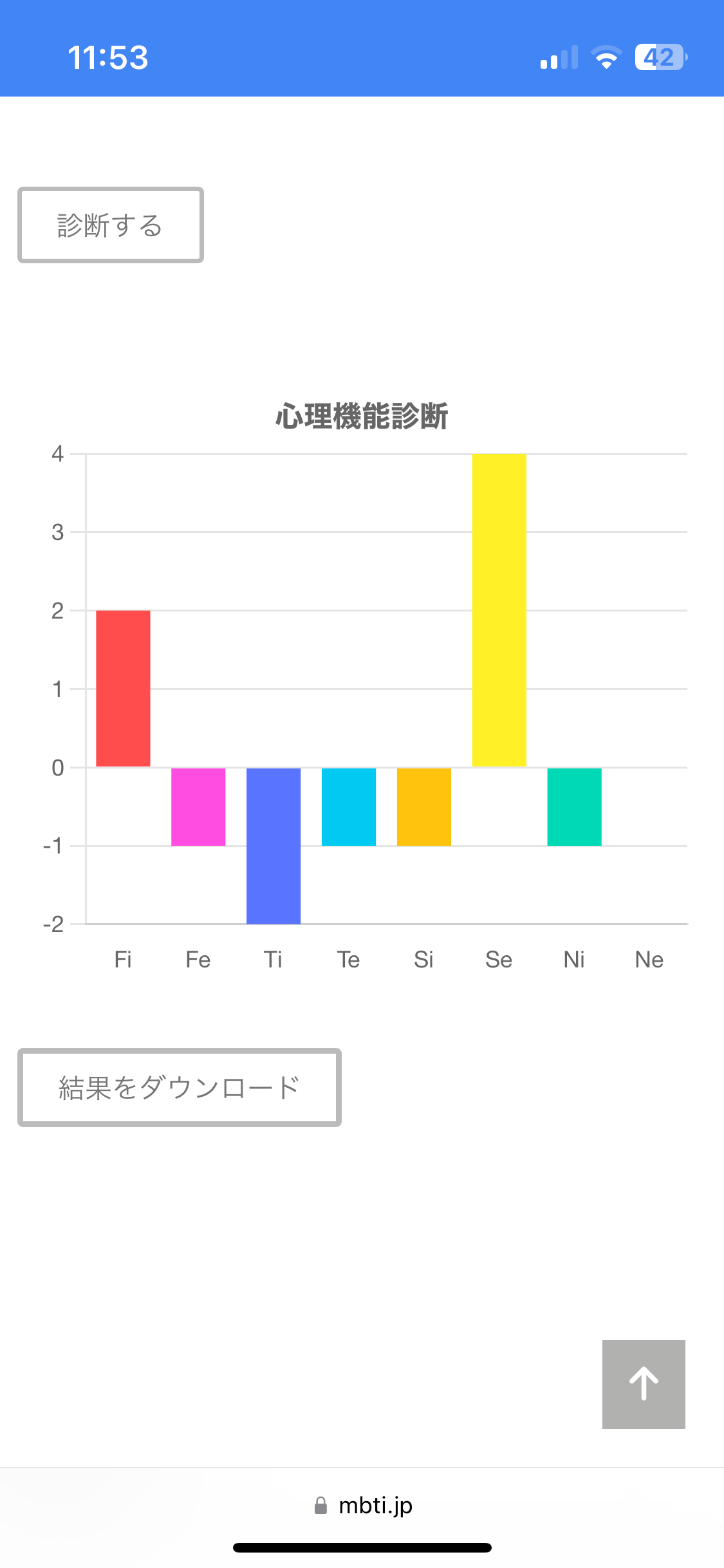Open the mbti.jp address bar
This screenshot has width=724, height=1568.
tap(362, 1505)
